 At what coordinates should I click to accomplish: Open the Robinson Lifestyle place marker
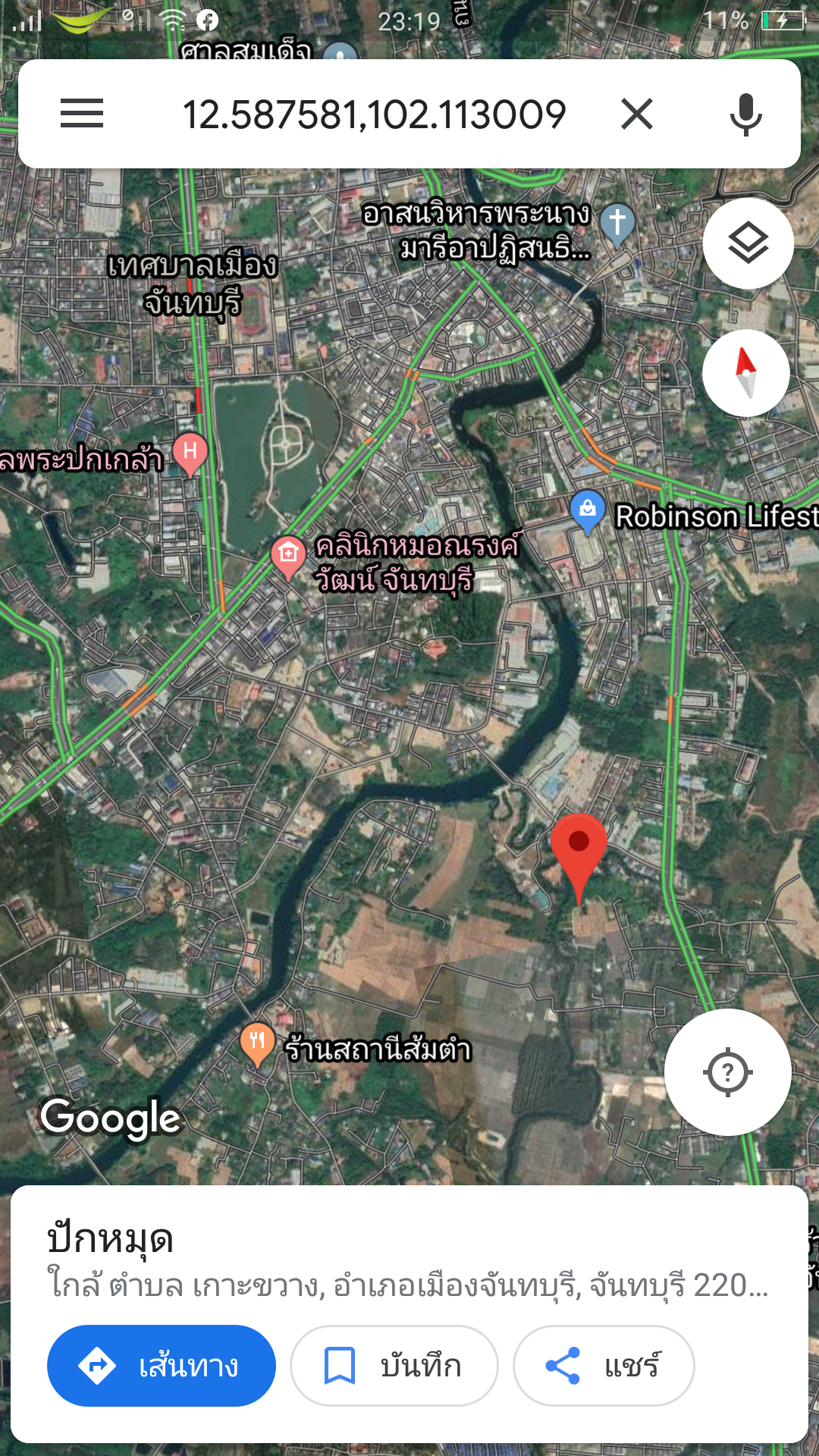[x=588, y=510]
